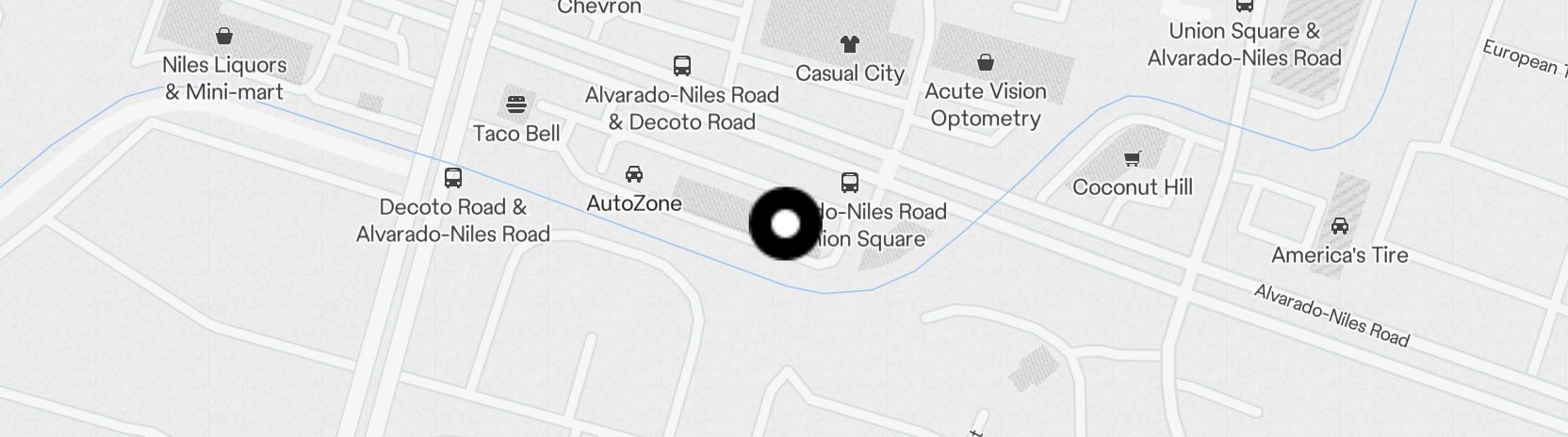Tap the black location pin marker

[785, 224]
